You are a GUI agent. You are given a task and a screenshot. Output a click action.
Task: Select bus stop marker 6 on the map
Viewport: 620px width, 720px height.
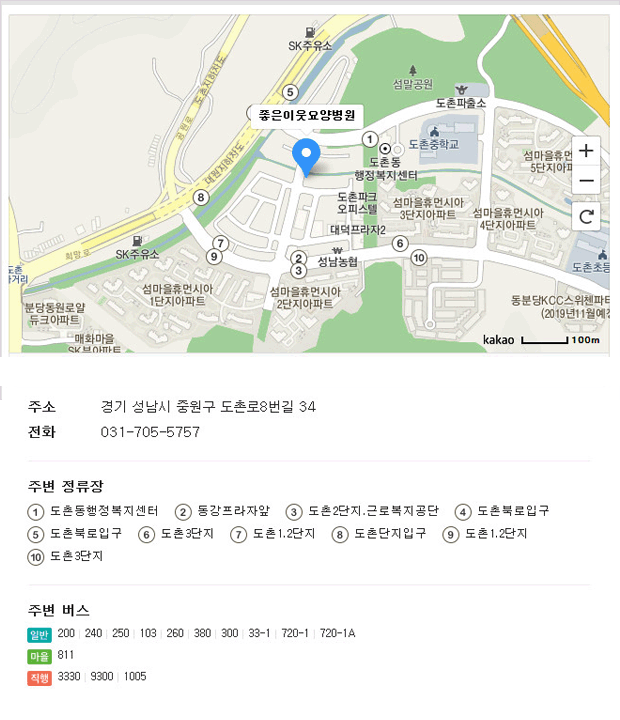(399, 243)
